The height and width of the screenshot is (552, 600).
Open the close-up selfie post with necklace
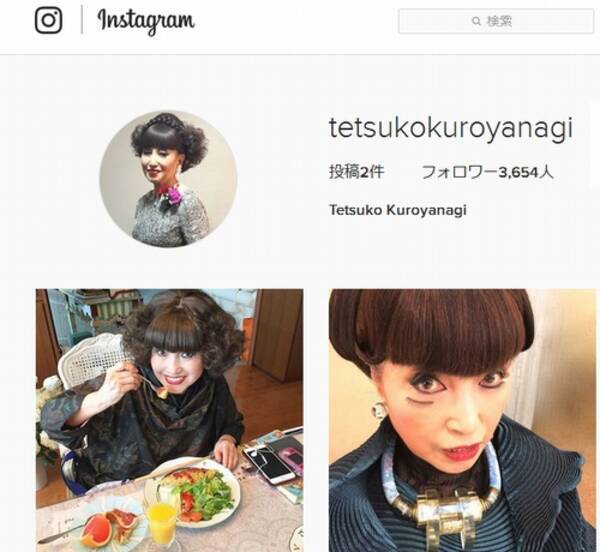tap(461, 420)
